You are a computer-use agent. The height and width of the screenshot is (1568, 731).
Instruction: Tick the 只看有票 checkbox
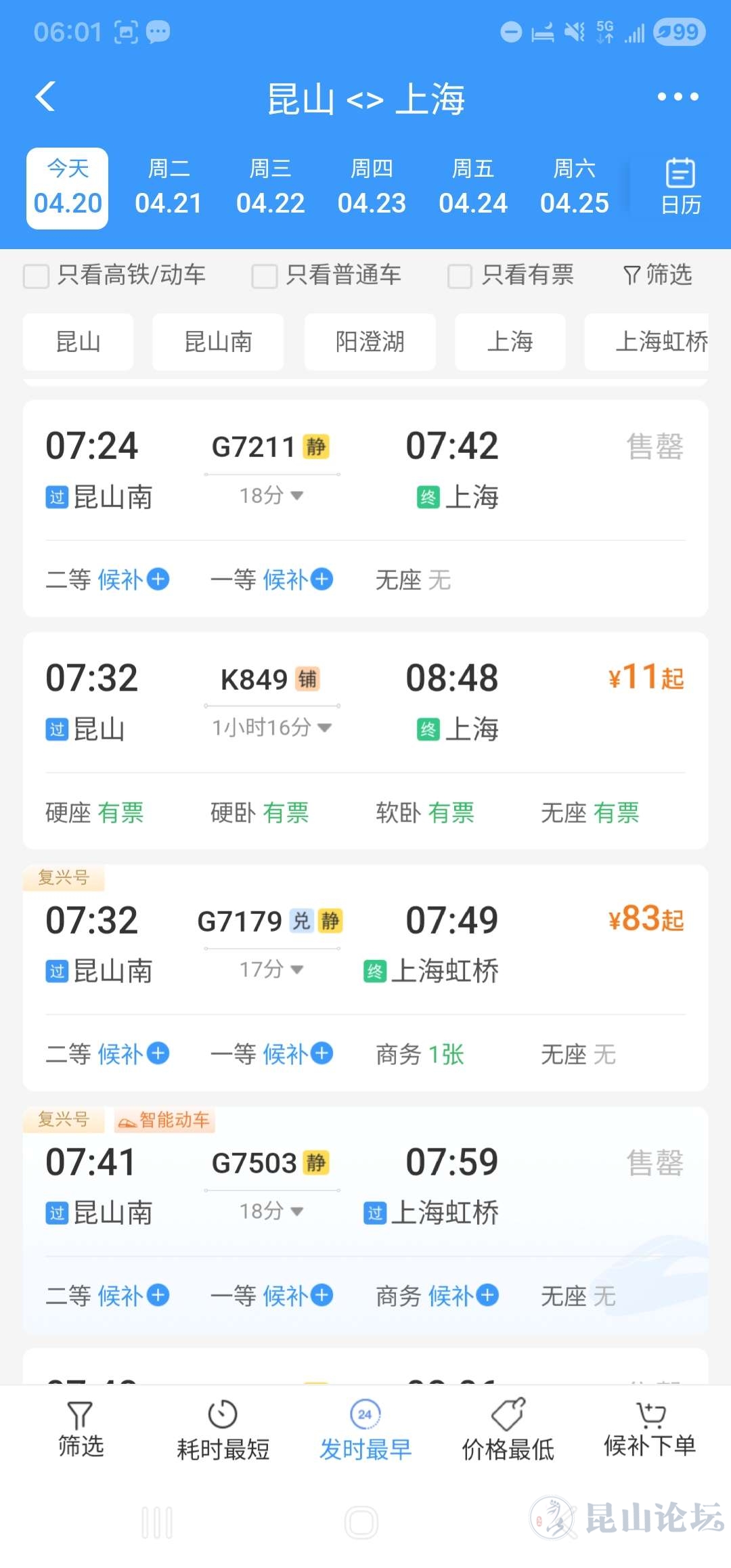pyautogui.click(x=460, y=276)
